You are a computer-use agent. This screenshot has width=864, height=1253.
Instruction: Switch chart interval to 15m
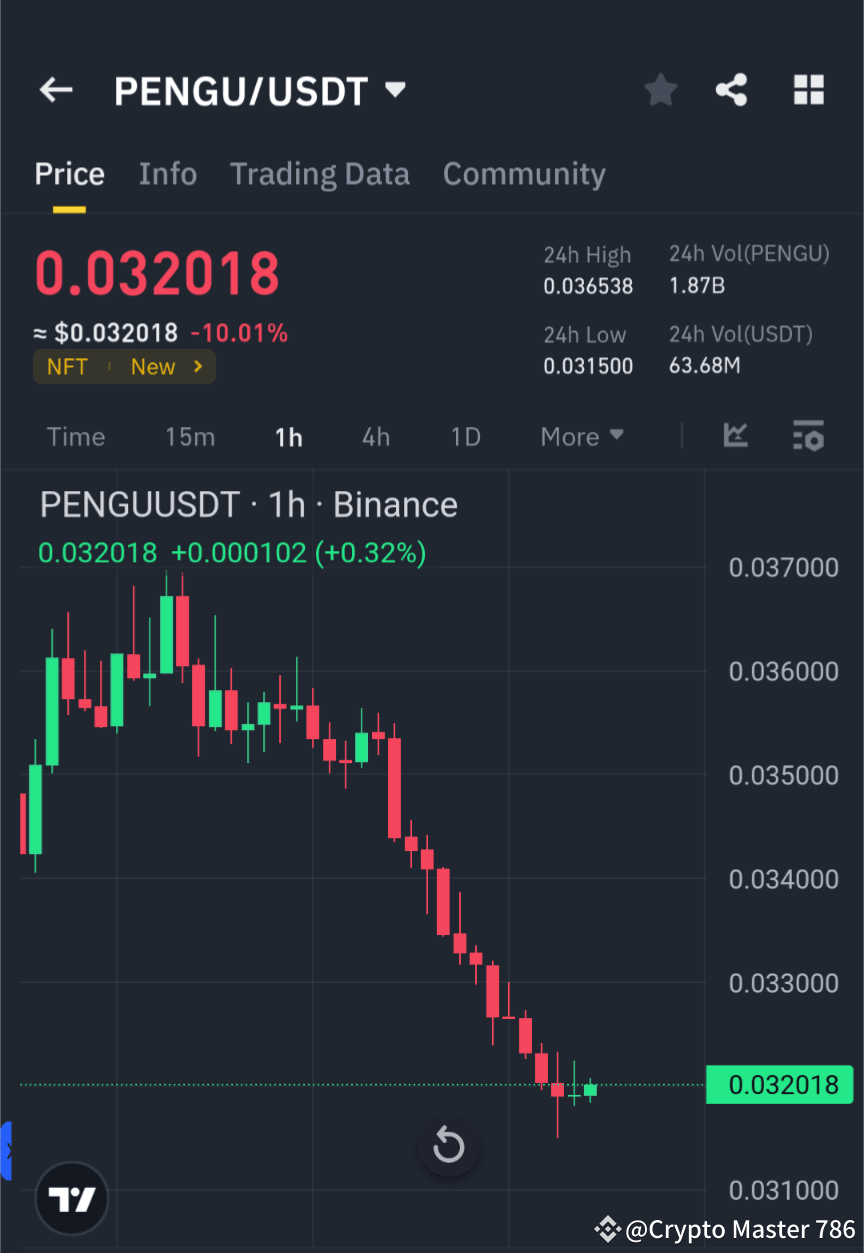pyautogui.click(x=190, y=436)
